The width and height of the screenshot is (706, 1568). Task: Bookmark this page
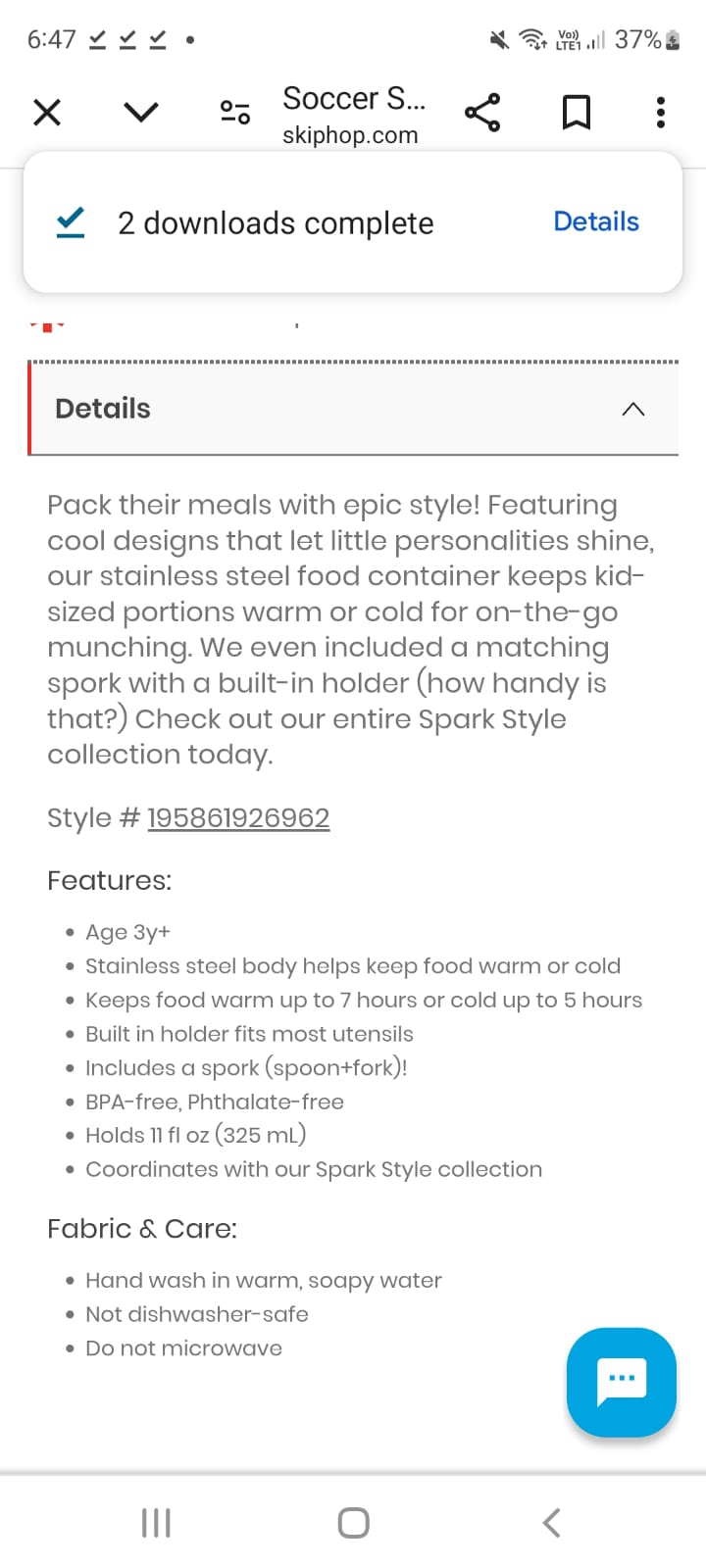[576, 113]
